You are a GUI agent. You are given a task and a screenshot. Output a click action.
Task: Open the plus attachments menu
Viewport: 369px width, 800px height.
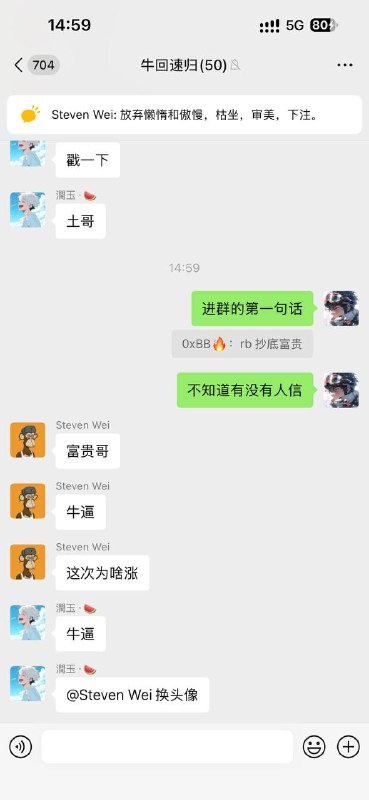(x=348, y=747)
